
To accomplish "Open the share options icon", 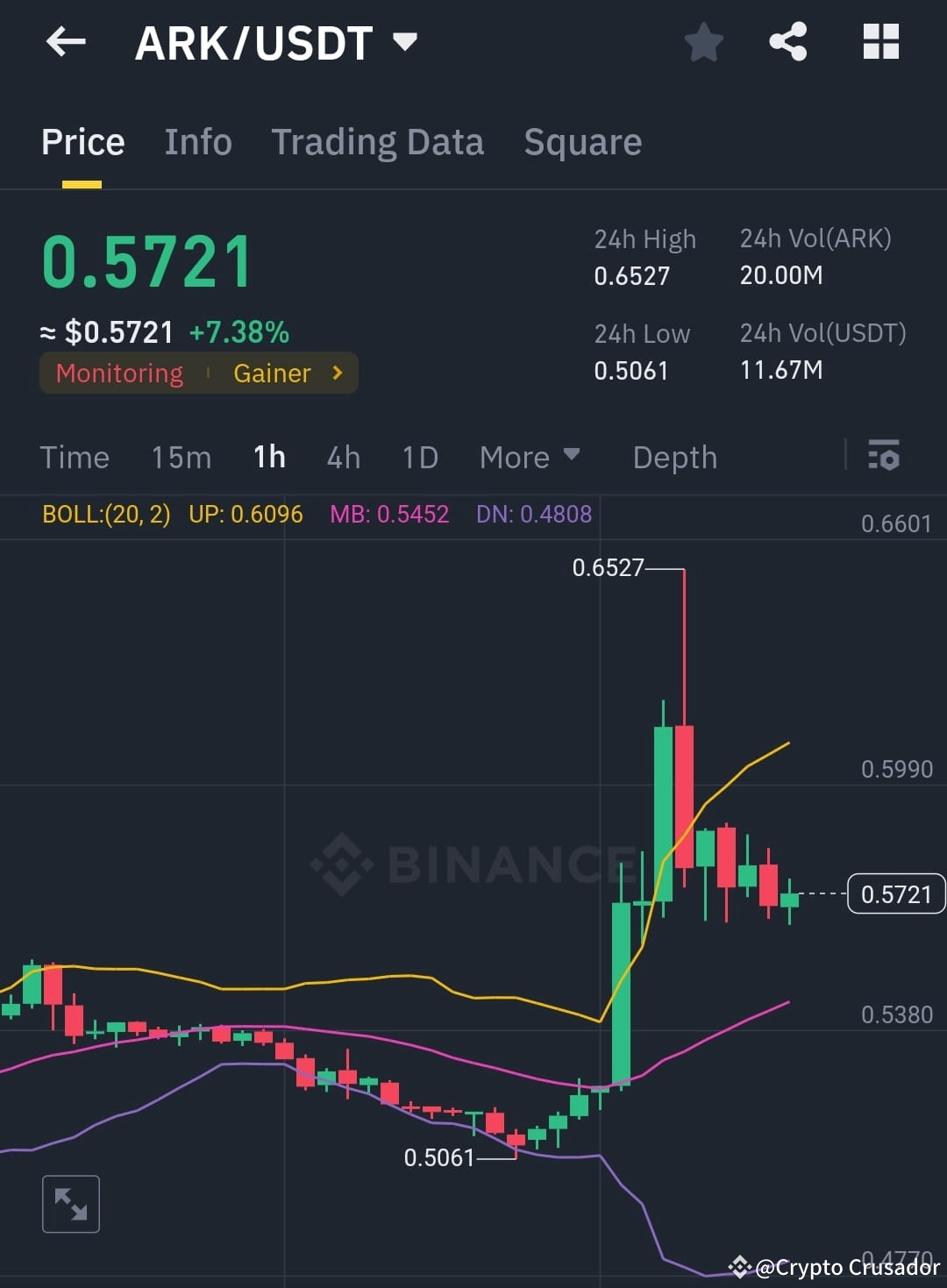I will 787,40.
